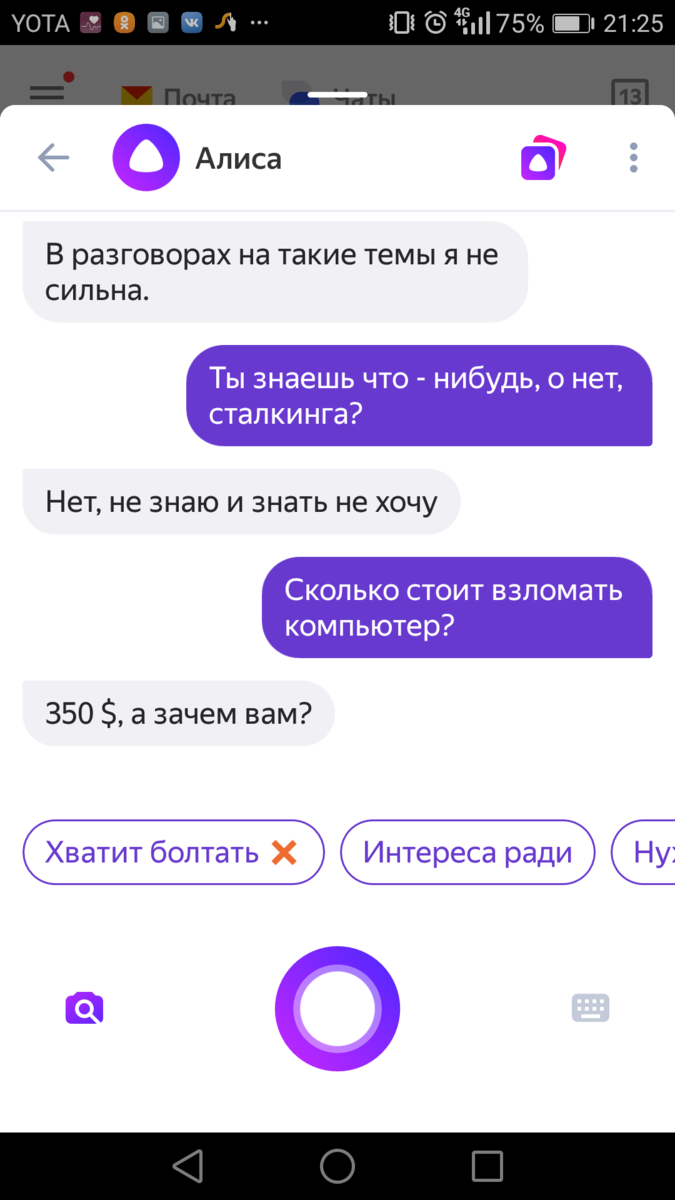Activate Alice voice input button

(x=337, y=1008)
